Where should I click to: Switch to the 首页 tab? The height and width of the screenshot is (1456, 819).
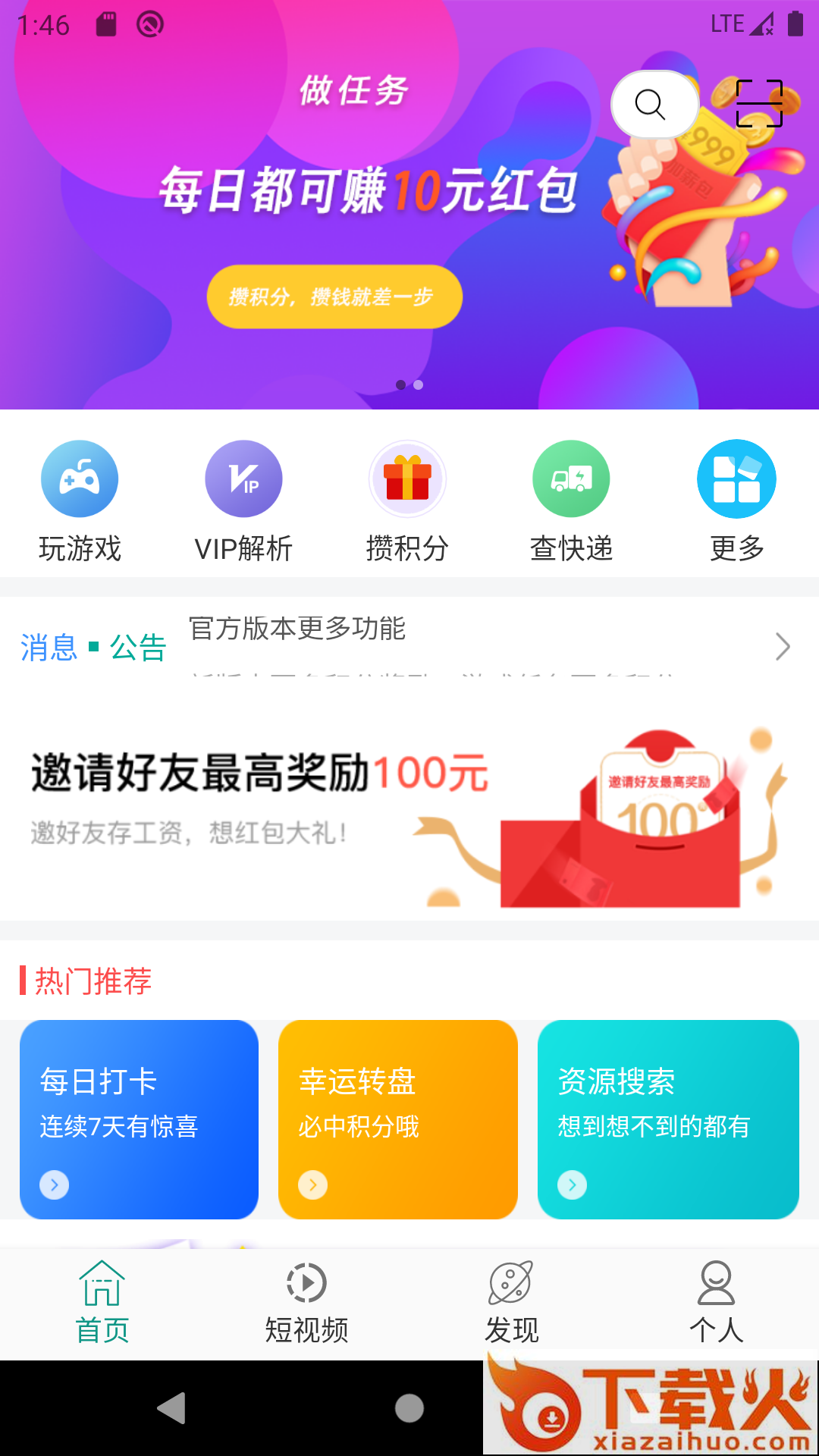coord(102,1303)
